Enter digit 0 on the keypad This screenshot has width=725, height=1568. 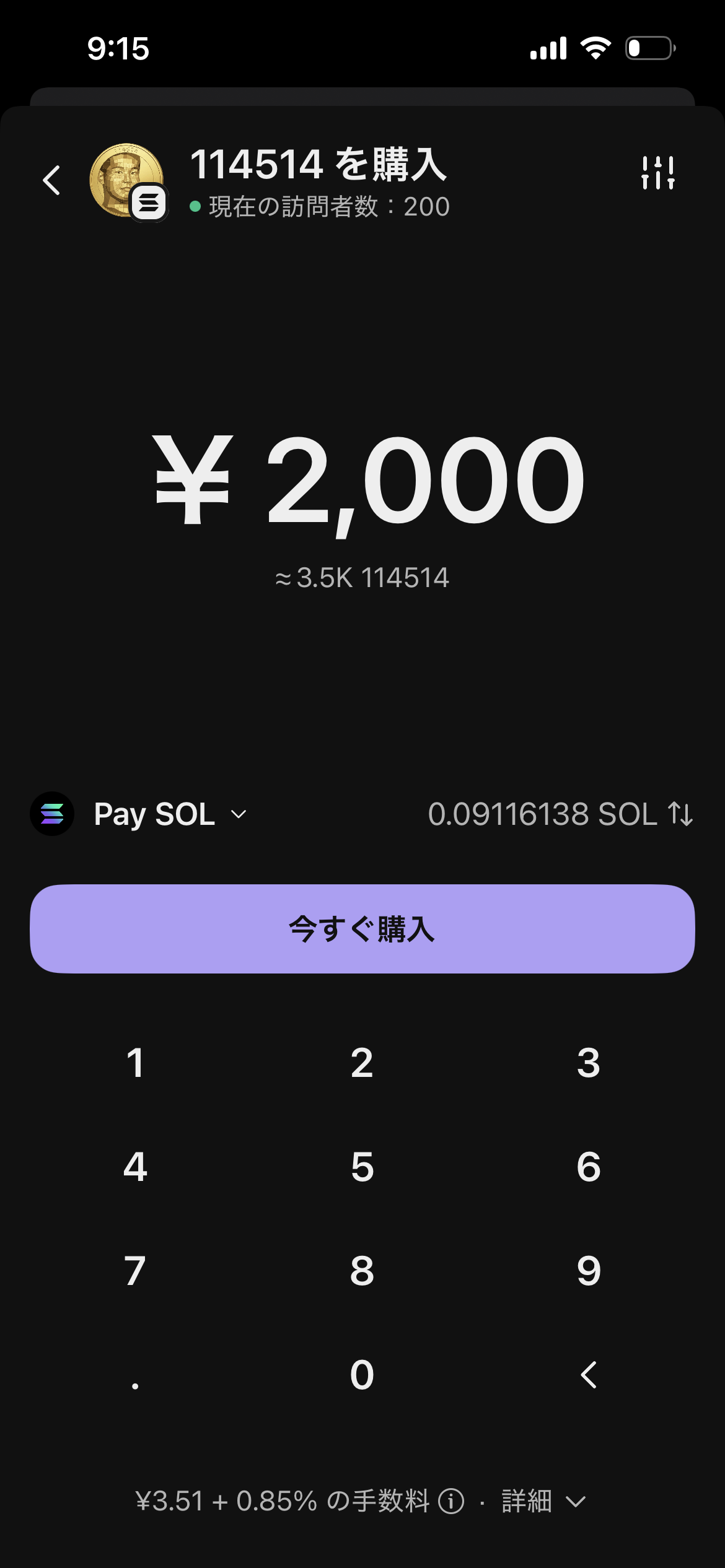(x=362, y=1375)
